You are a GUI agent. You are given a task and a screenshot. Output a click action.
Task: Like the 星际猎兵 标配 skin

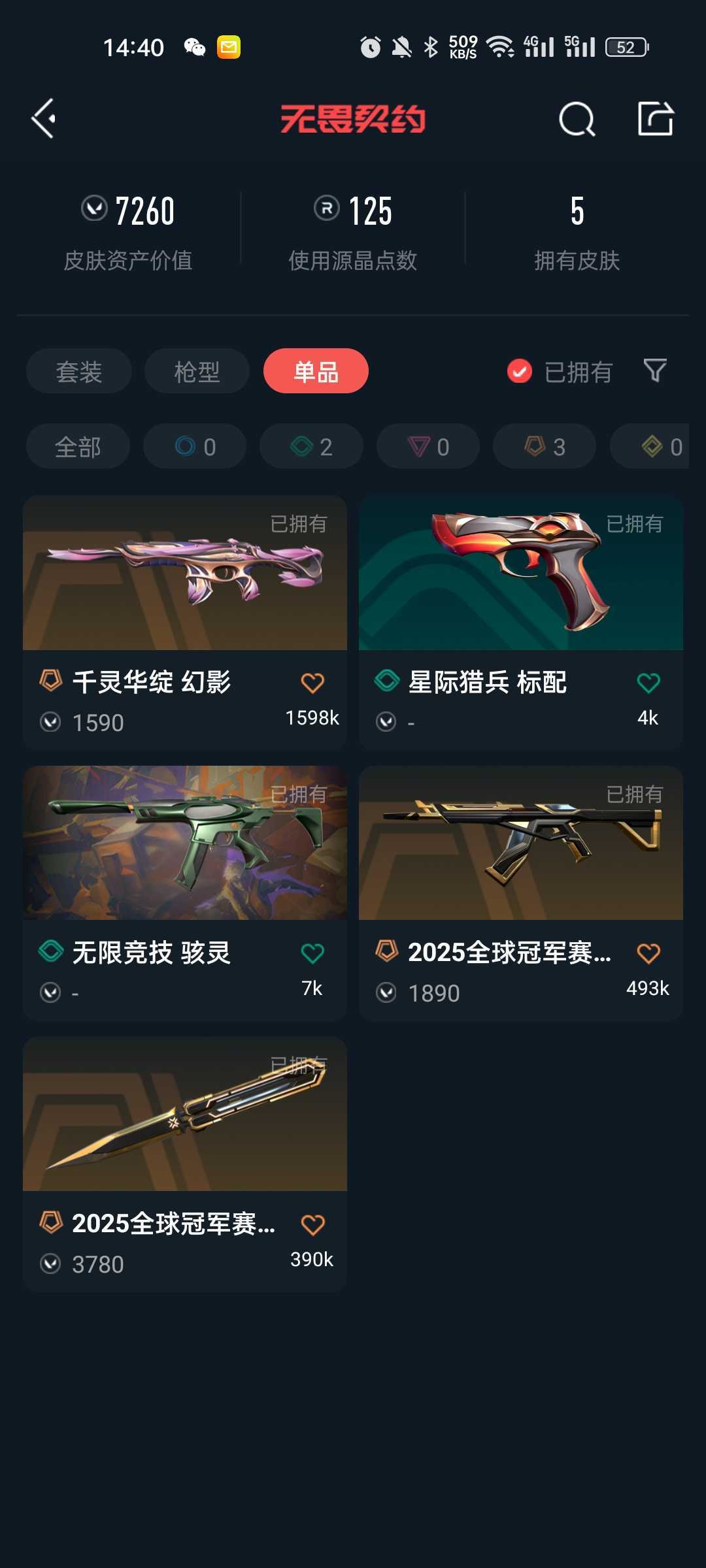(x=648, y=683)
